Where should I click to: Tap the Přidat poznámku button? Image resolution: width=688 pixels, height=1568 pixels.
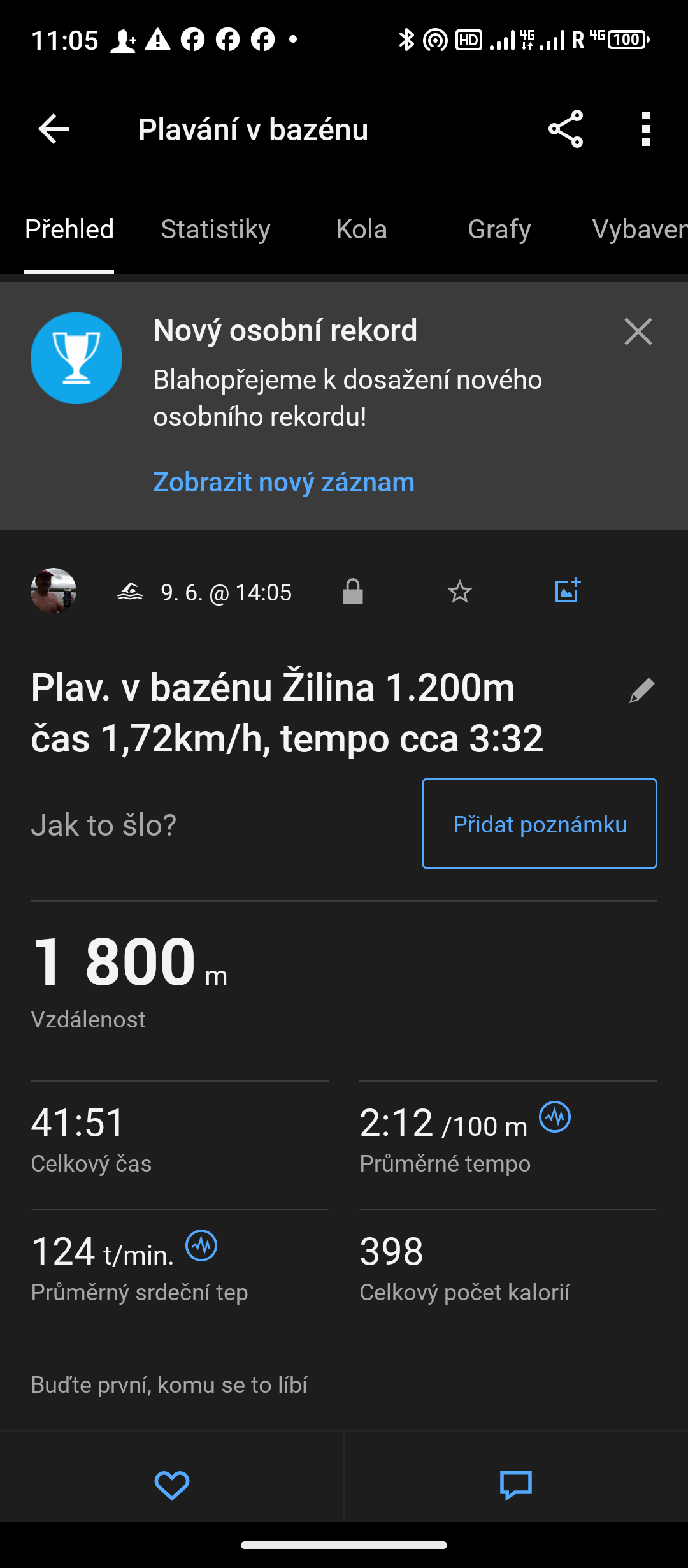click(x=540, y=824)
